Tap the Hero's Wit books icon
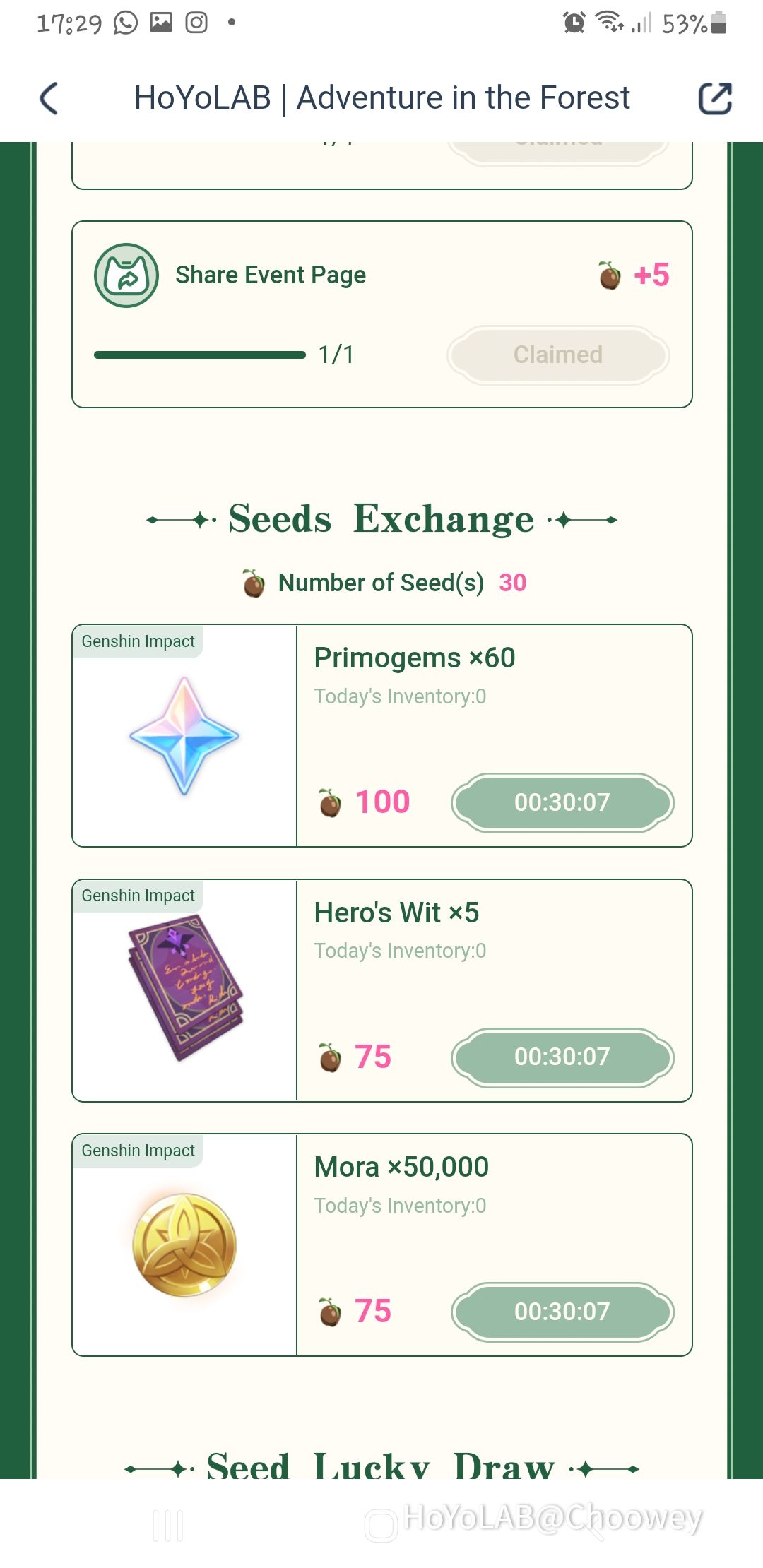The image size is (763, 1568). 182,989
